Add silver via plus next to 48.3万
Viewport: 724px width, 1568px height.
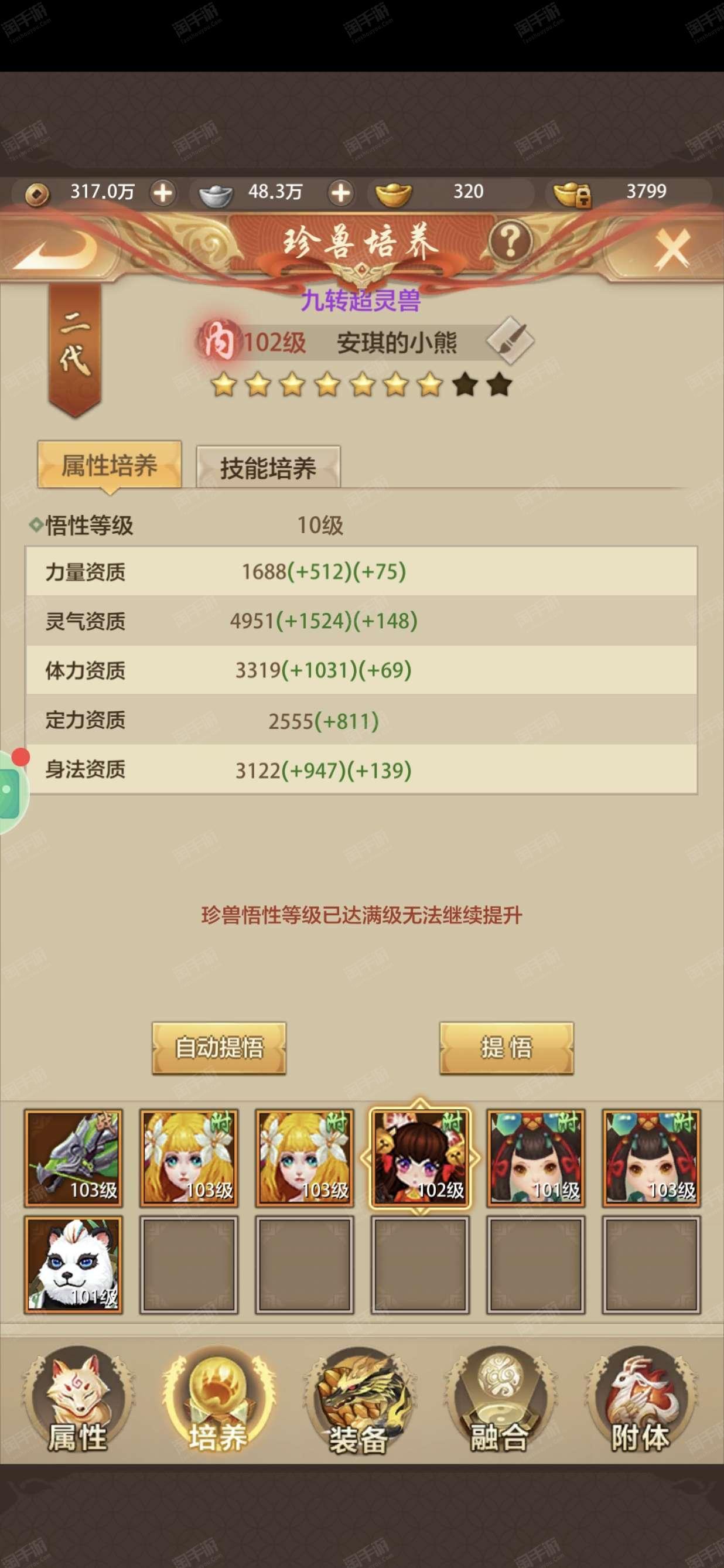point(341,193)
